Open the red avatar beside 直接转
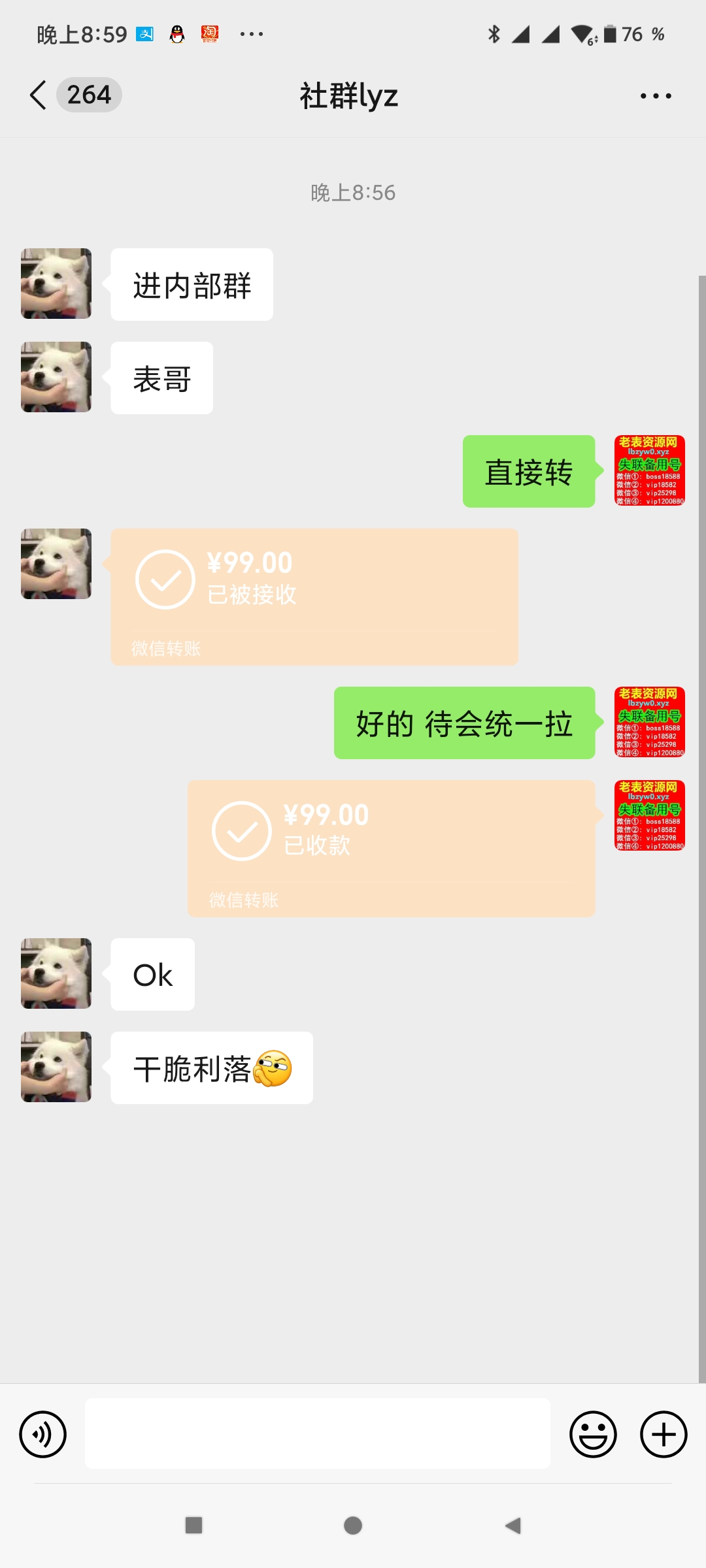The width and height of the screenshot is (706, 1568). click(649, 470)
